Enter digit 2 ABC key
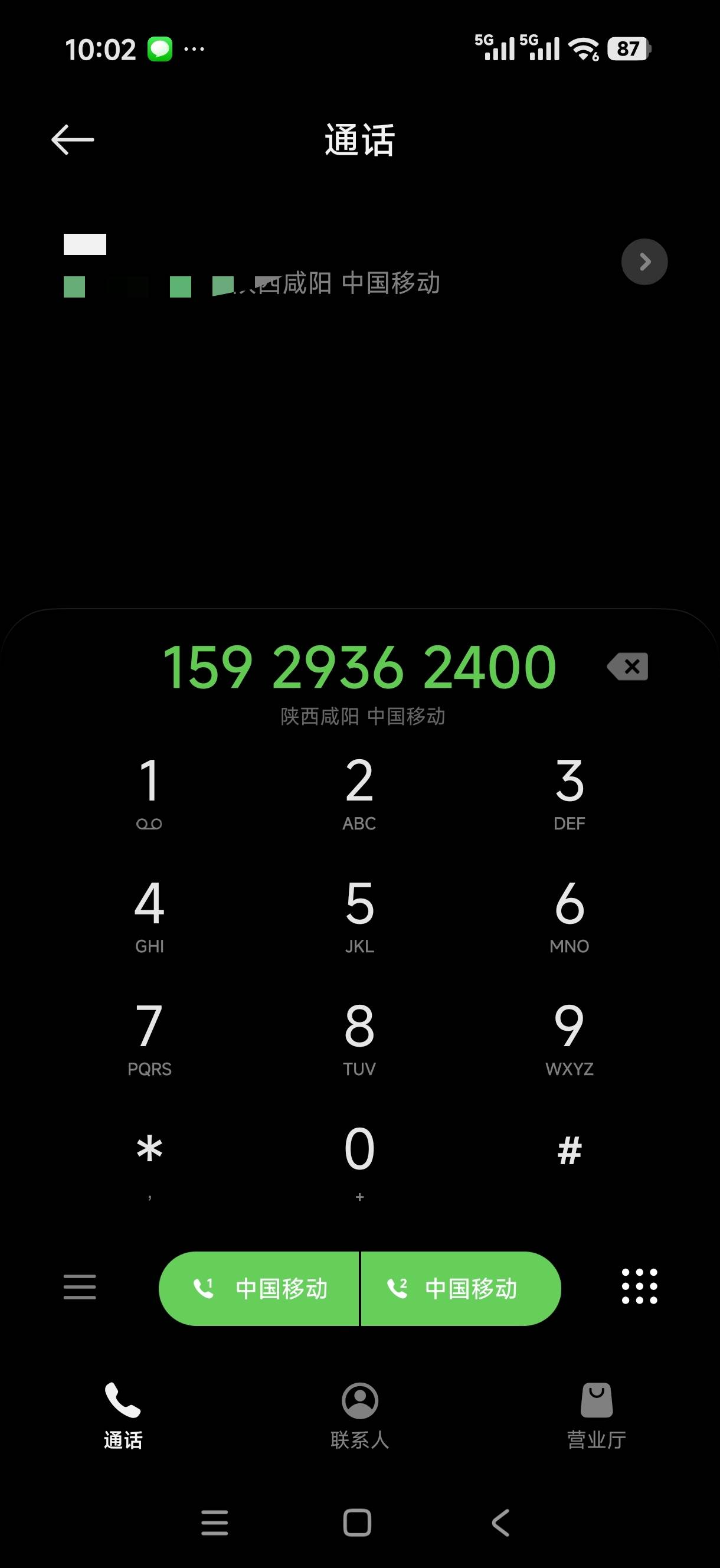This screenshot has width=720, height=1568. tap(359, 791)
